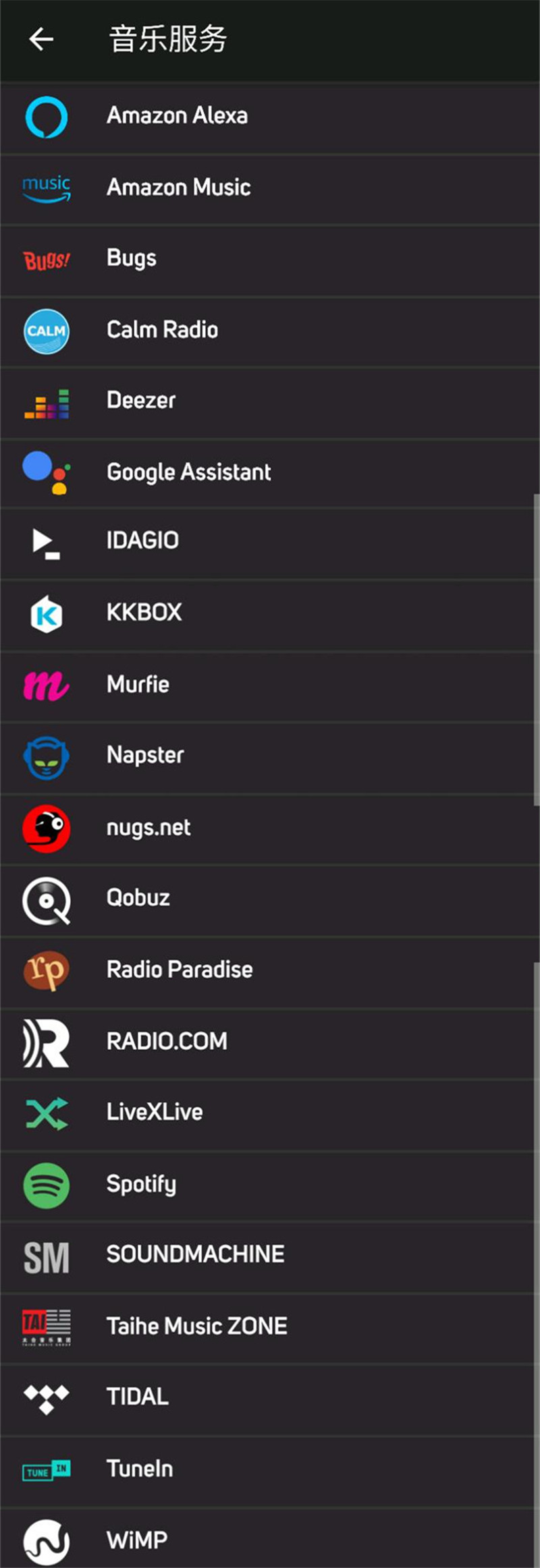Open IDAGIO service
This screenshot has width=540, height=1568.
click(x=142, y=540)
